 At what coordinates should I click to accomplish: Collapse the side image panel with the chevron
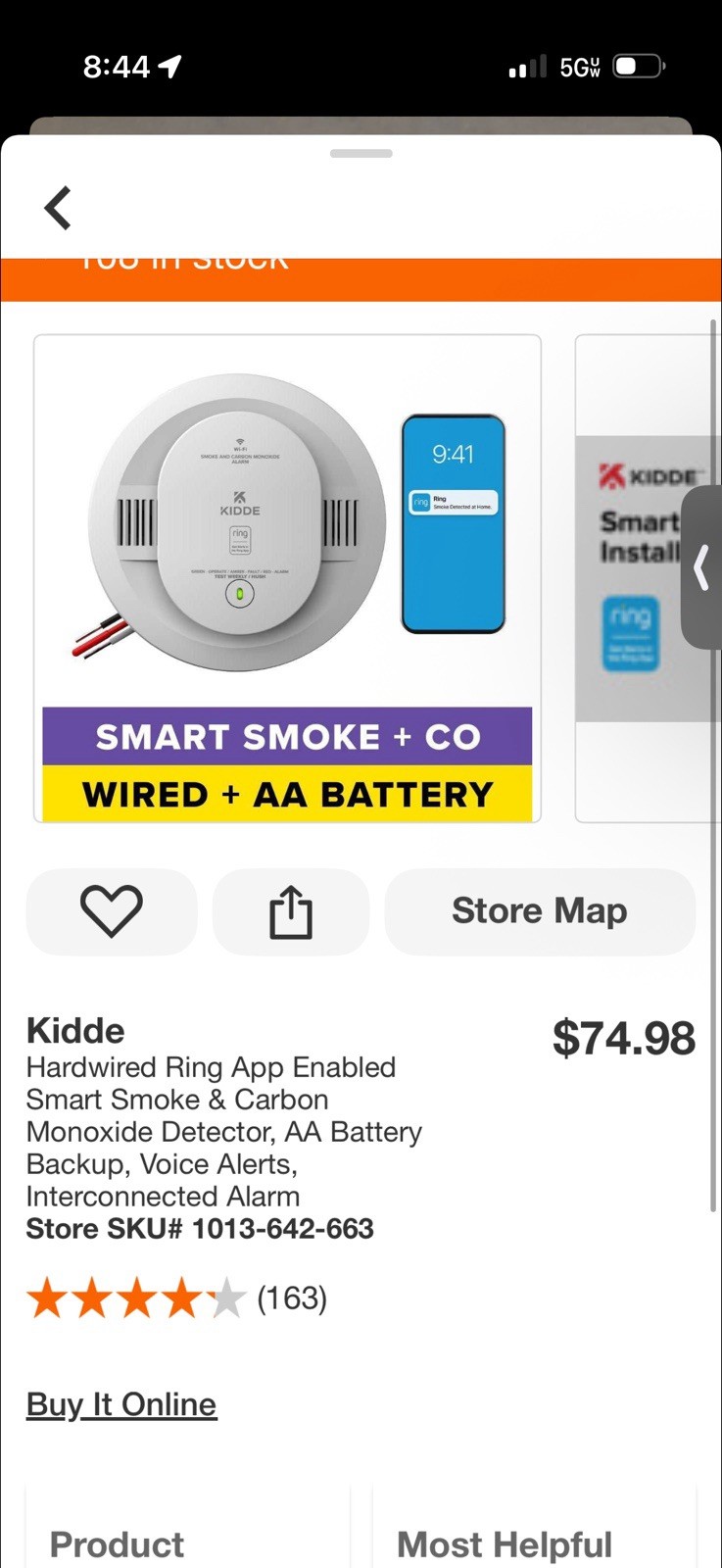point(701,568)
